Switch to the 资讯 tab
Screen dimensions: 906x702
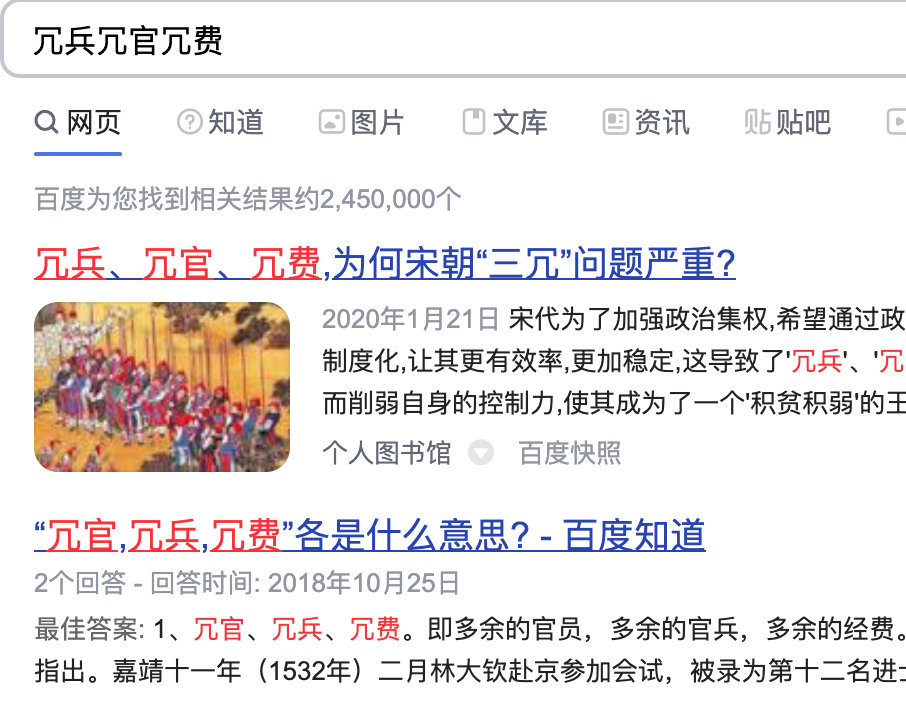[646, 123]
